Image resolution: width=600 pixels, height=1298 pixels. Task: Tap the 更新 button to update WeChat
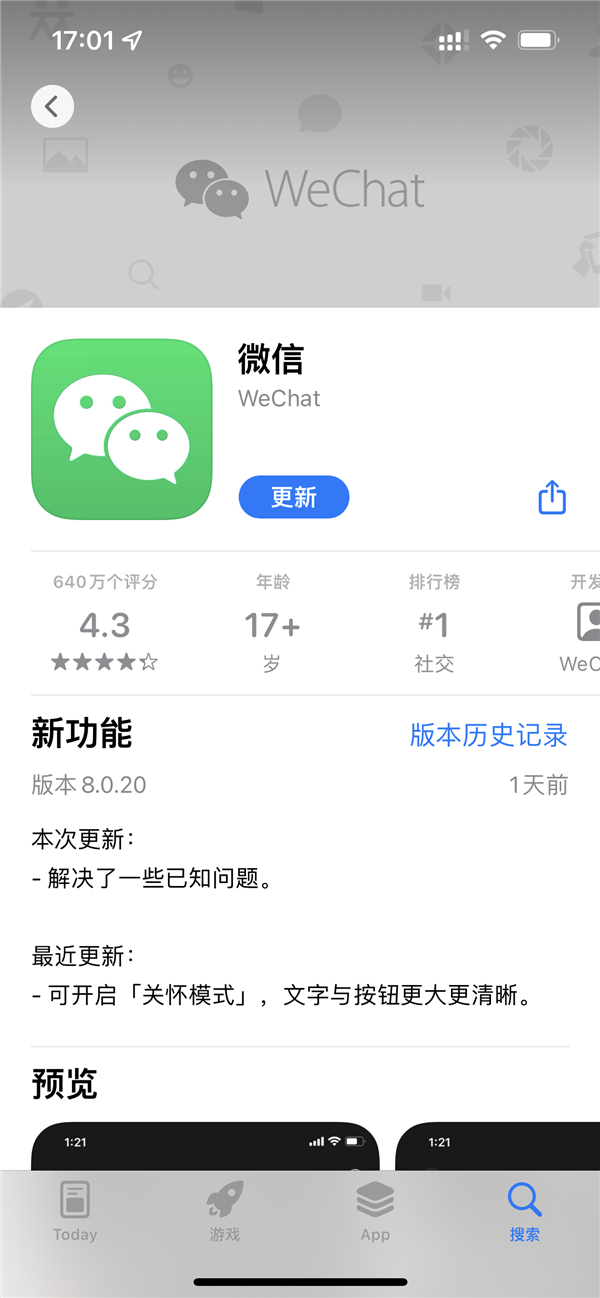click(293, 497)
